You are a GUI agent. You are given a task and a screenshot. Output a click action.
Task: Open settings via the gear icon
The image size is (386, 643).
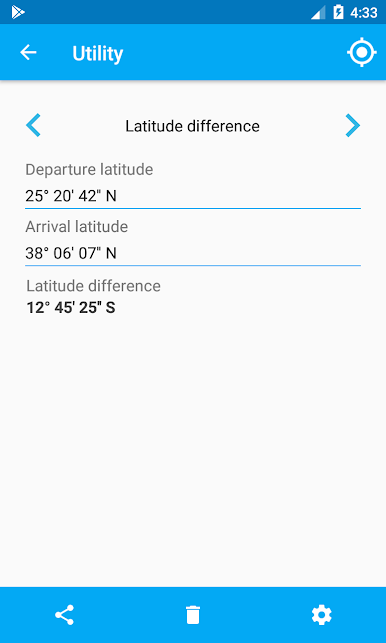tap(322, 615)
